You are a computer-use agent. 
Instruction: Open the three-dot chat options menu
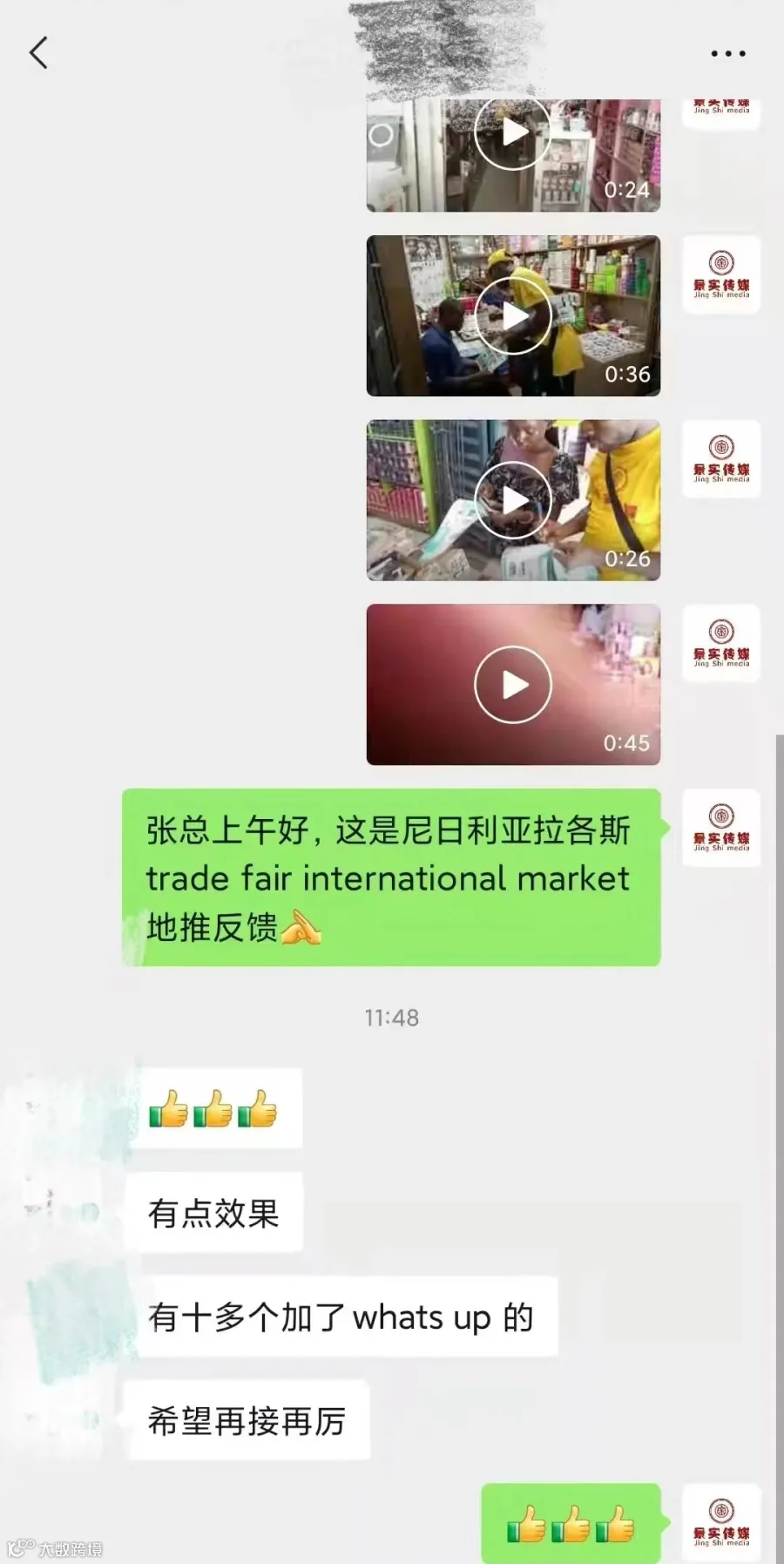click(x=728, y=54)
